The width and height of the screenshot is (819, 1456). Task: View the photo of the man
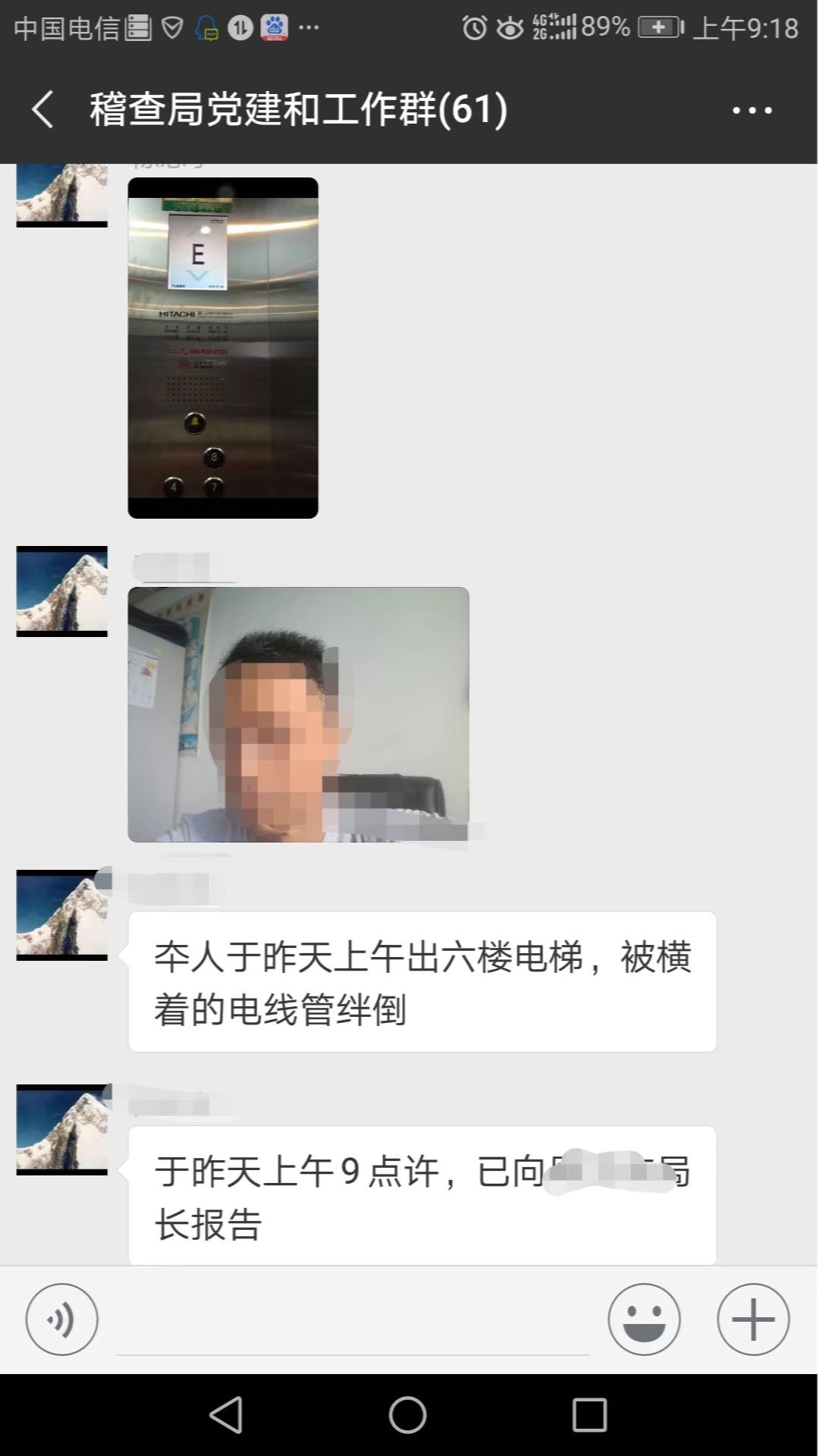298,714
